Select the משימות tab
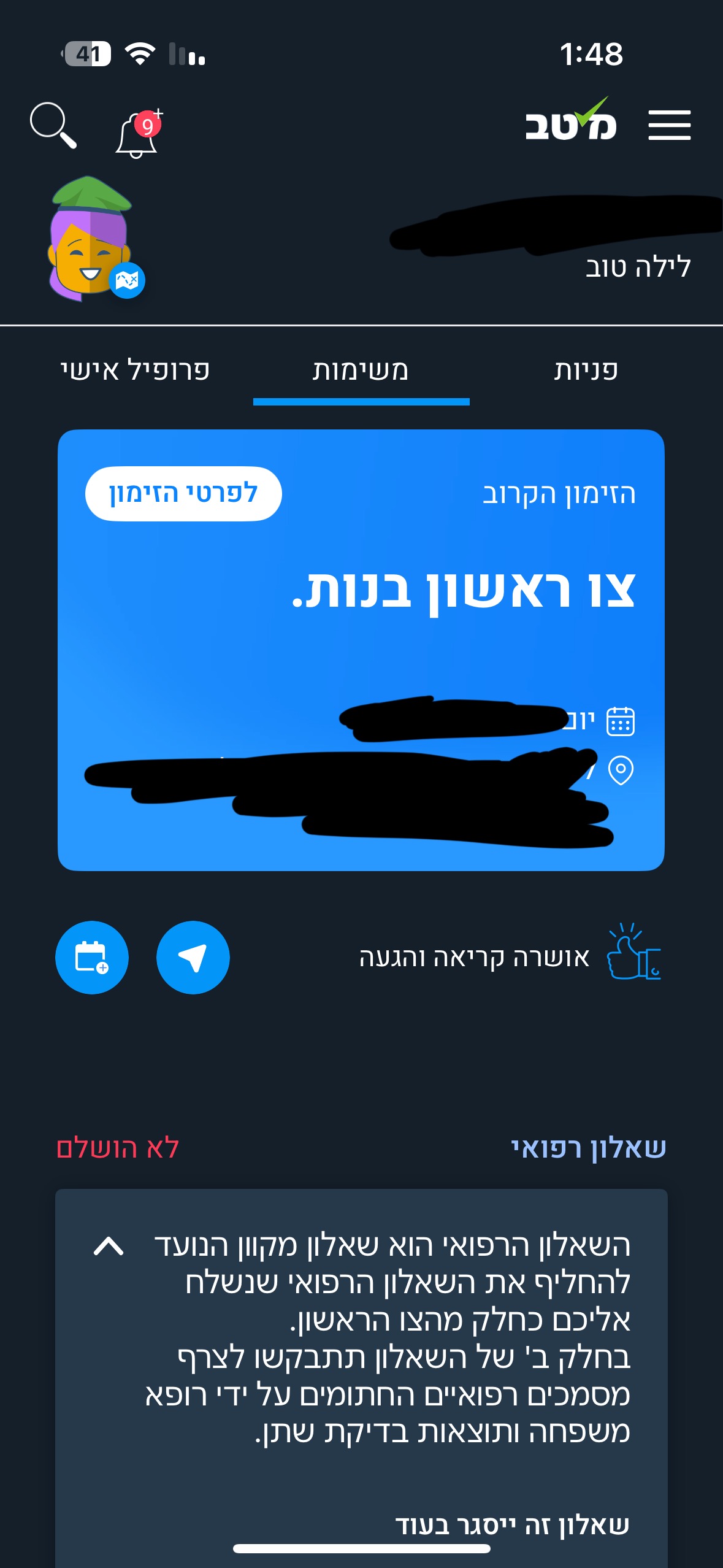The width and height of the screenshot is (723, 1568). point(361,371)
